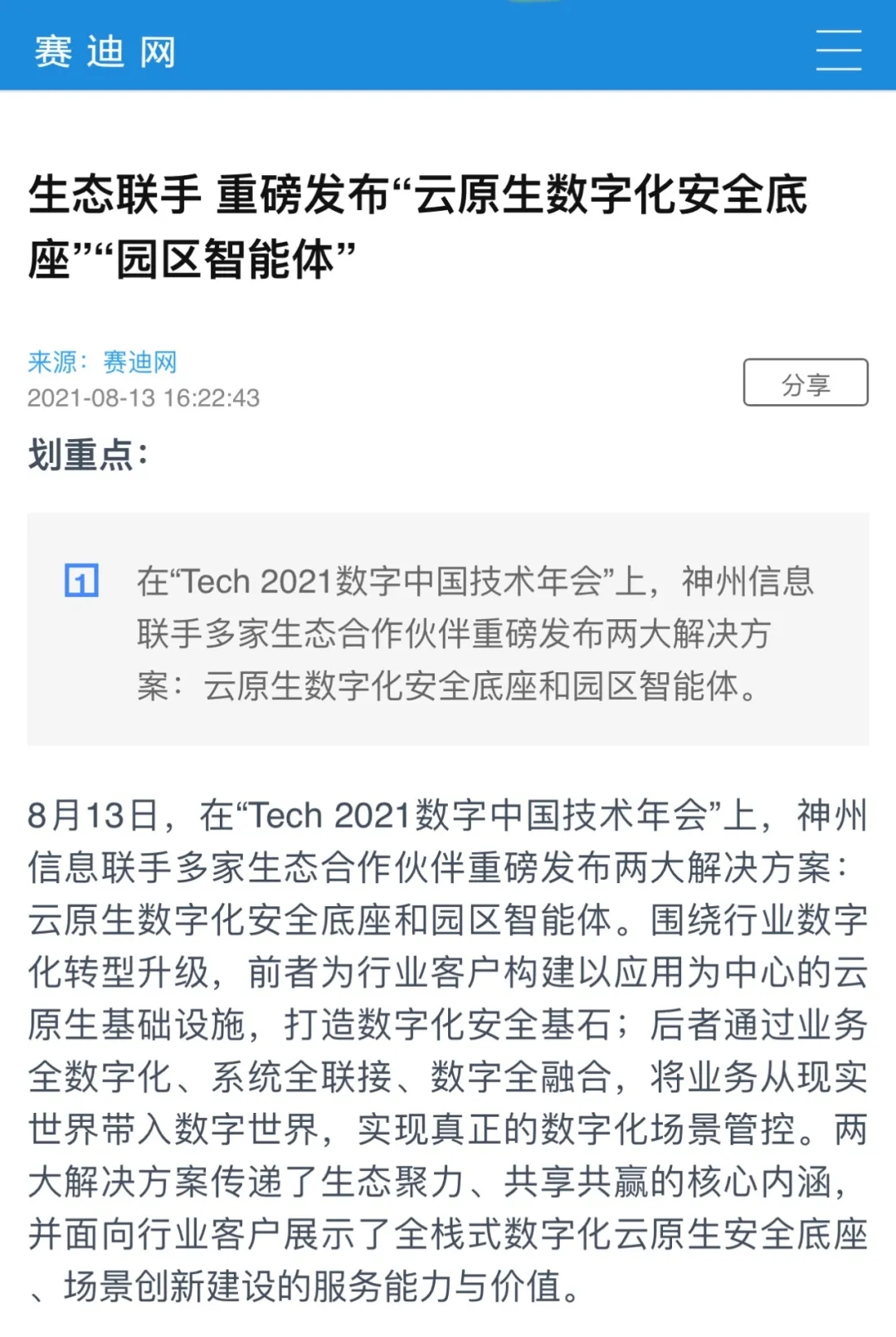This screenshot has width=896, height=1337.
Task: Open the hamburger menu
Action: pyautogui.click(x=838, y=50)
